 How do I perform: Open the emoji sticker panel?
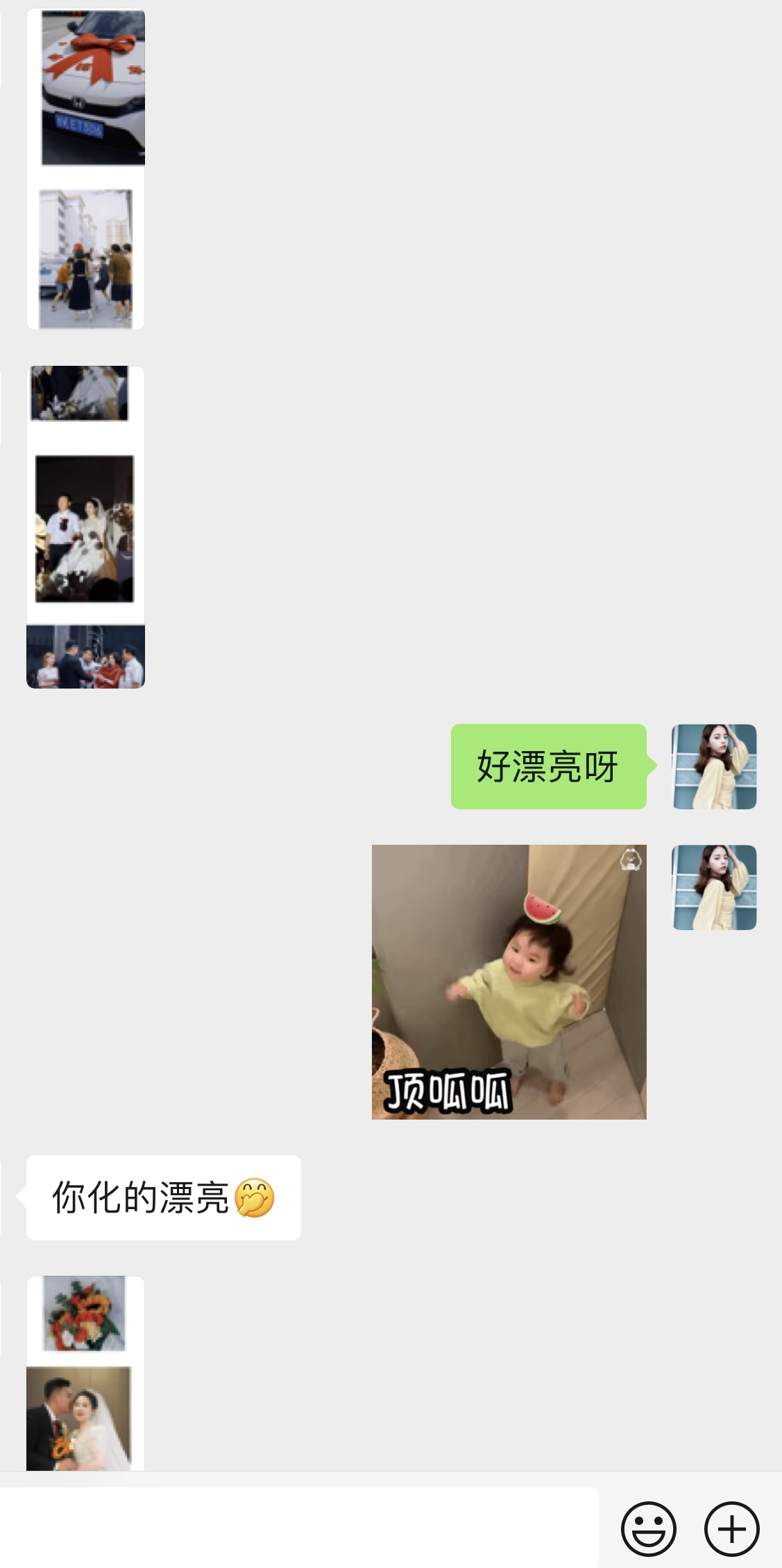pos(648,1528)
